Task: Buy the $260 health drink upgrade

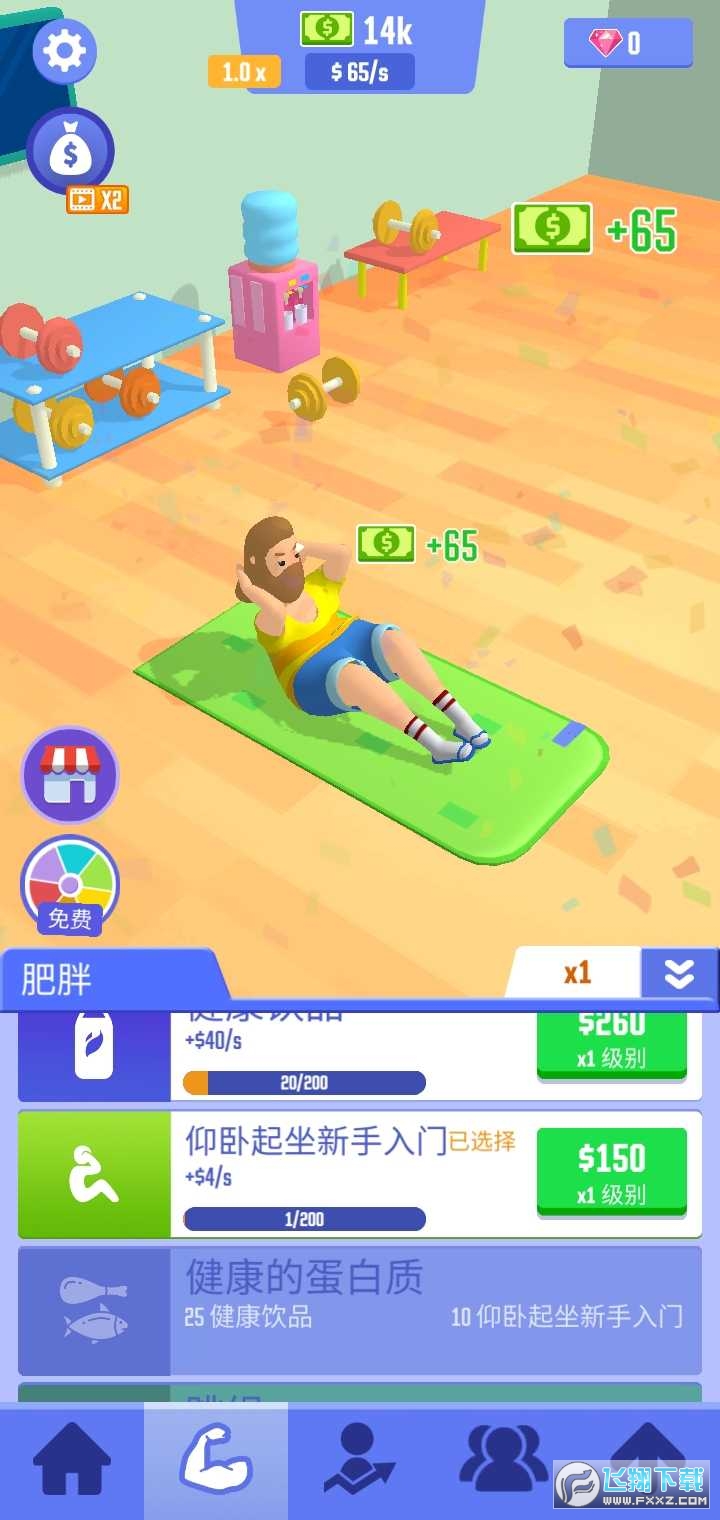Action: coord(611,1042)
